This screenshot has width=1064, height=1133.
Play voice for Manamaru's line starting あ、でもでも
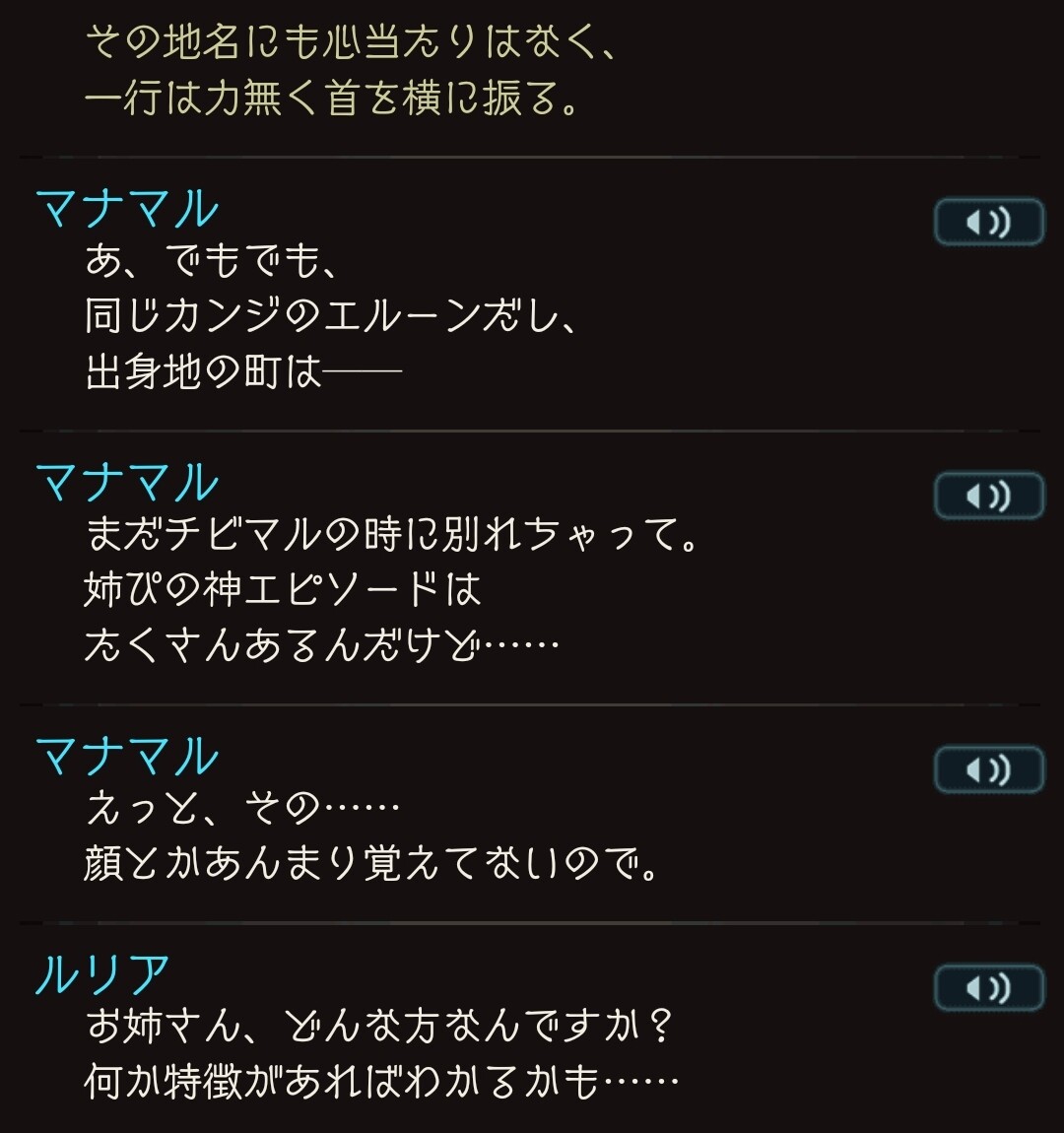tap(988, 223)
